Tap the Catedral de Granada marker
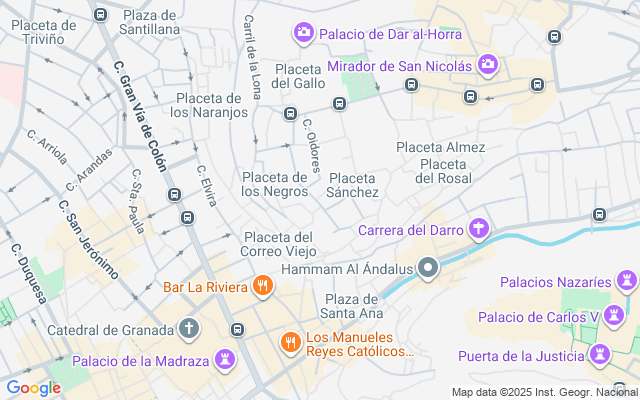640x400 pixels. [189, 328]
